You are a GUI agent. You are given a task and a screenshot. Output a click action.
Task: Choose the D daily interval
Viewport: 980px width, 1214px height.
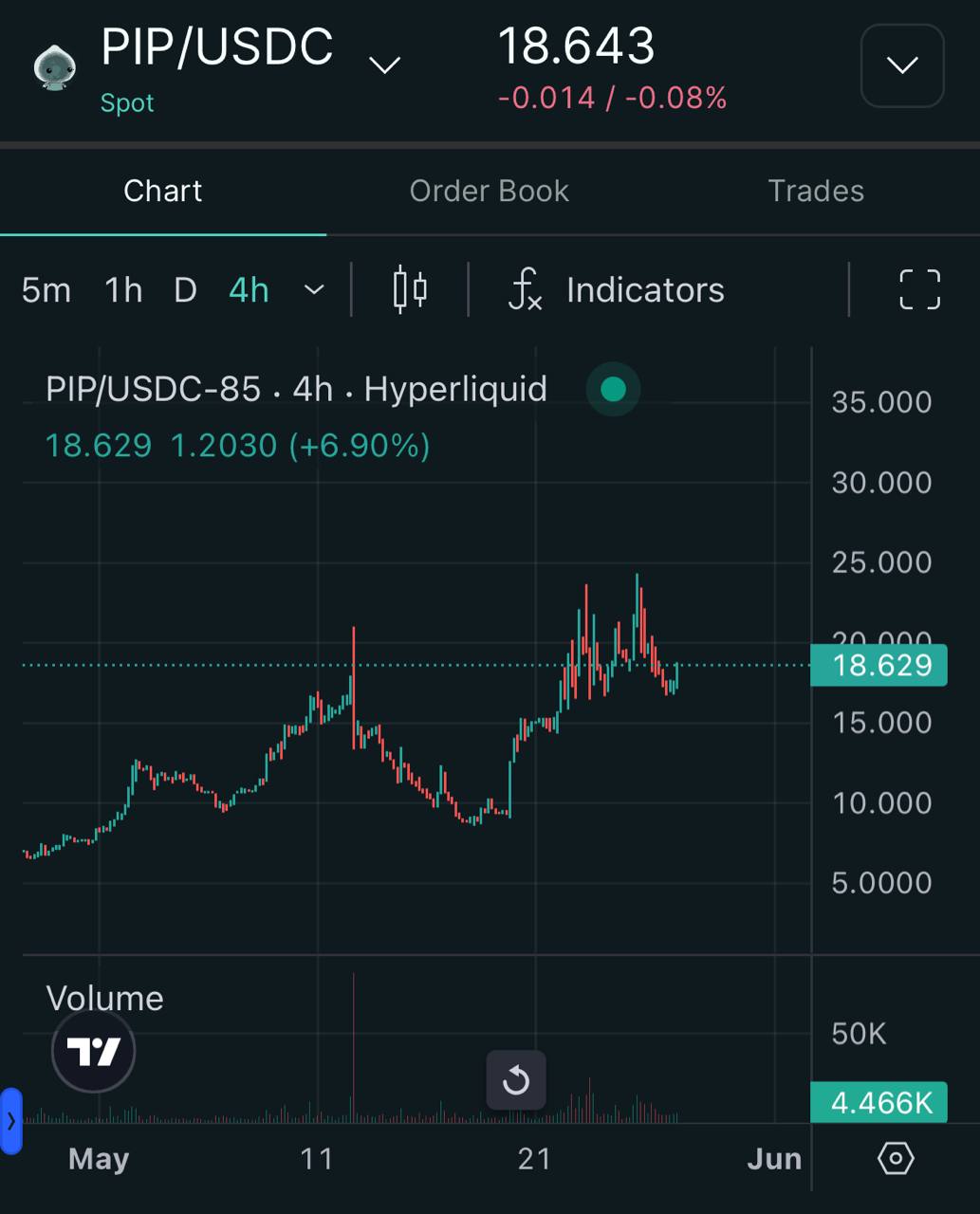coord(185,290)
